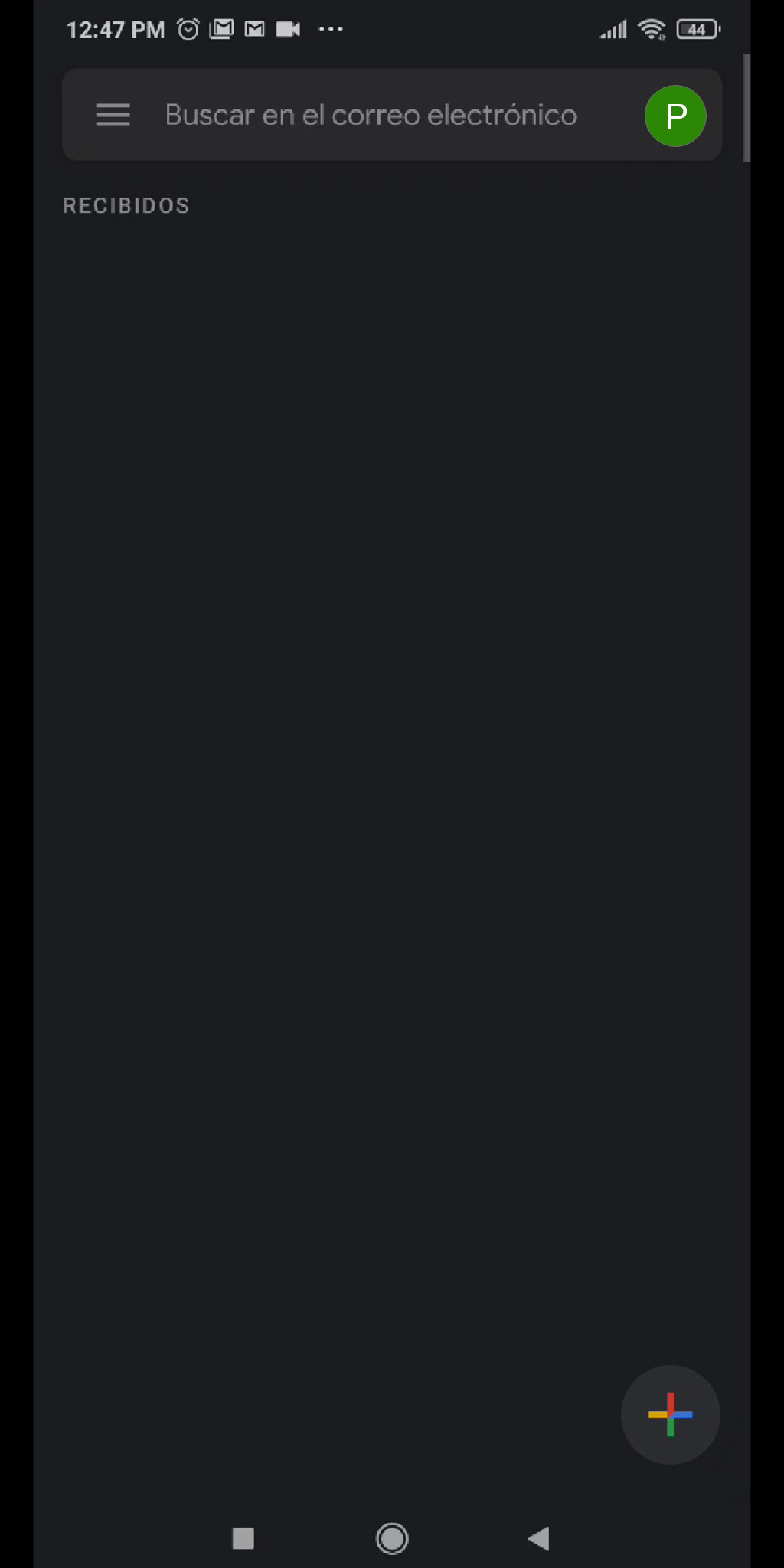The image size is (784, 1568).
Task: Open the account avatar labeled P
Action: (x=675, y=116)
